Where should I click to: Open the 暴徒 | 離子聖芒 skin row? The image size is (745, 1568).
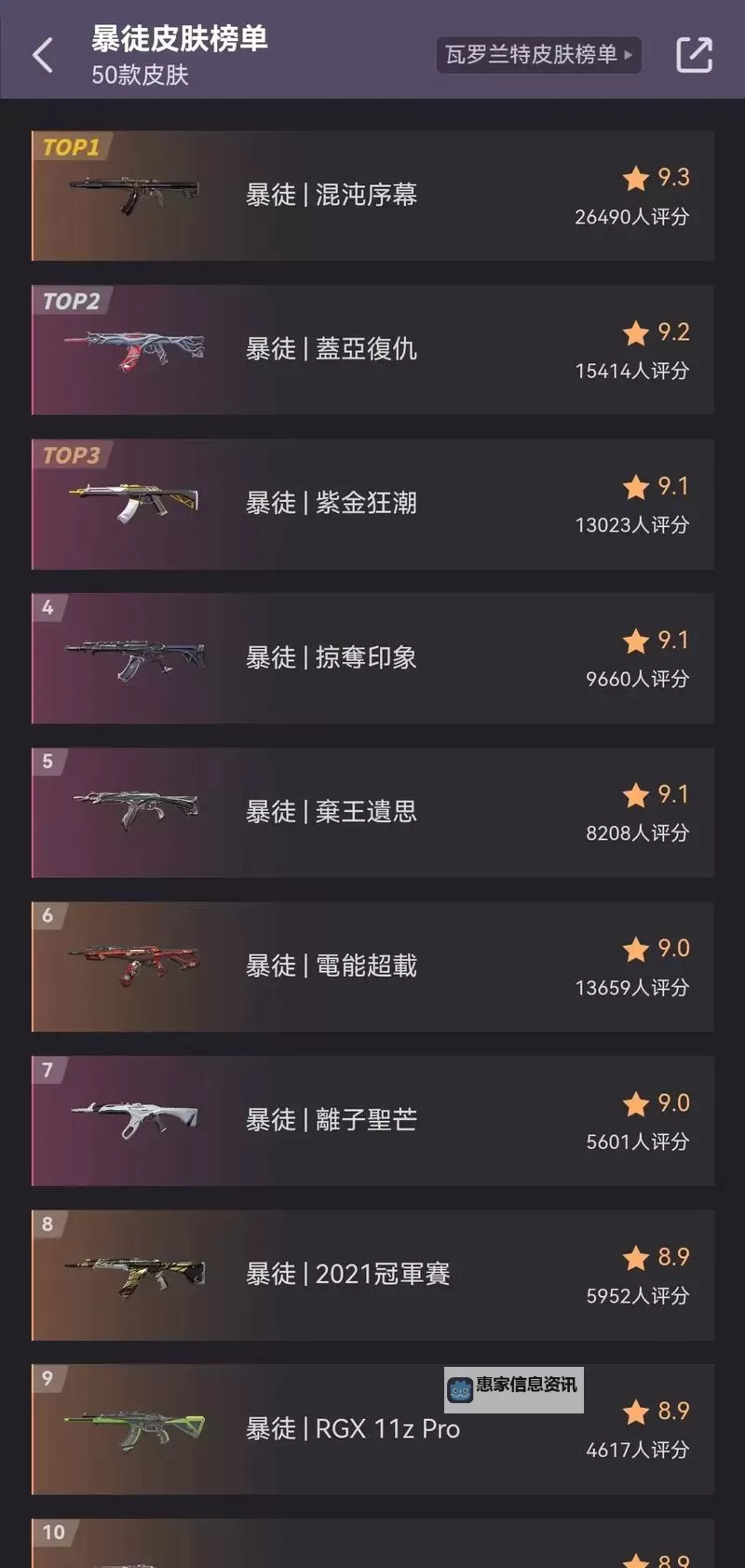tap(372, 1120)
